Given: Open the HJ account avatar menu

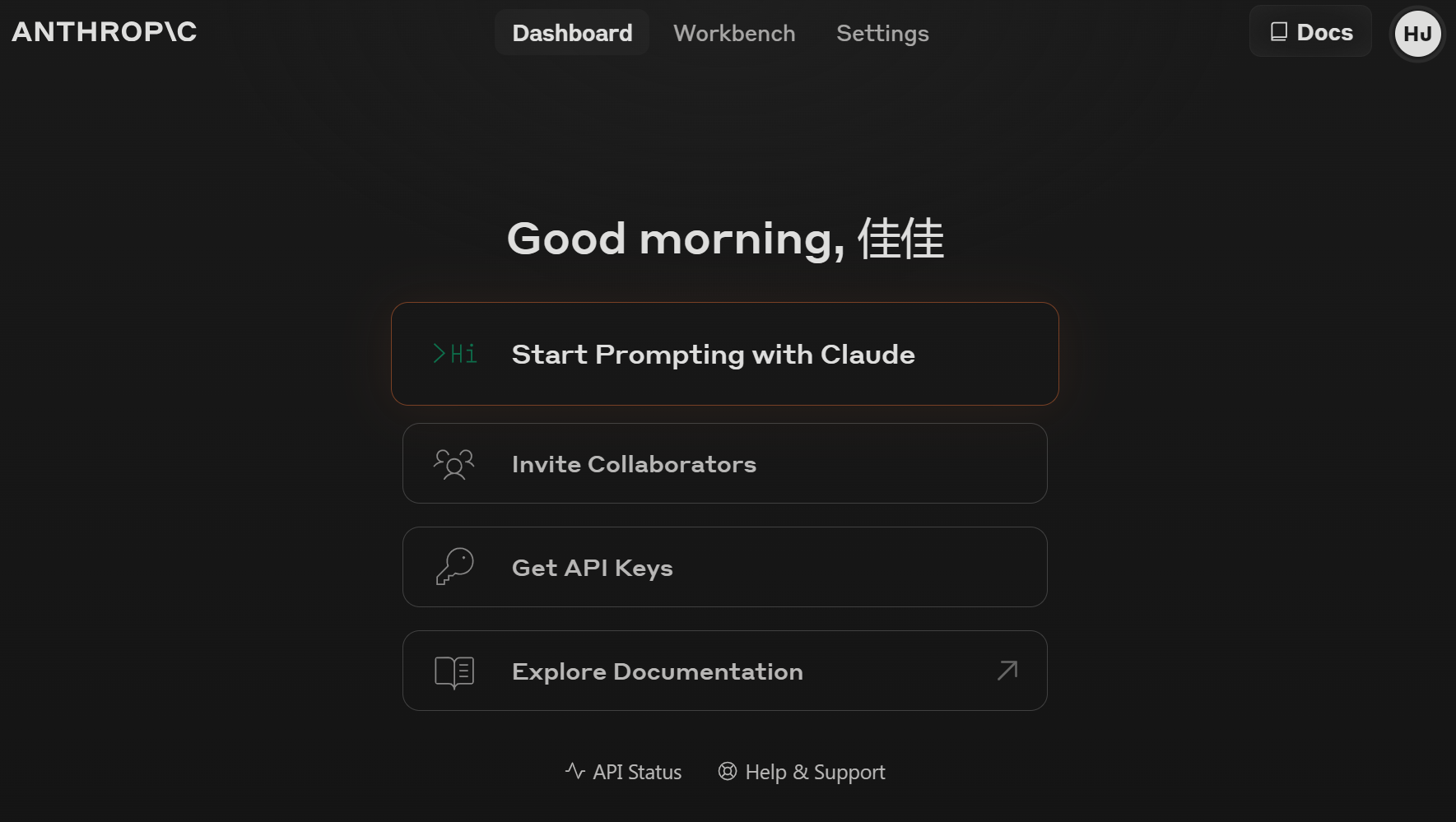Looking at the screenshot, I should [1417, 34].
